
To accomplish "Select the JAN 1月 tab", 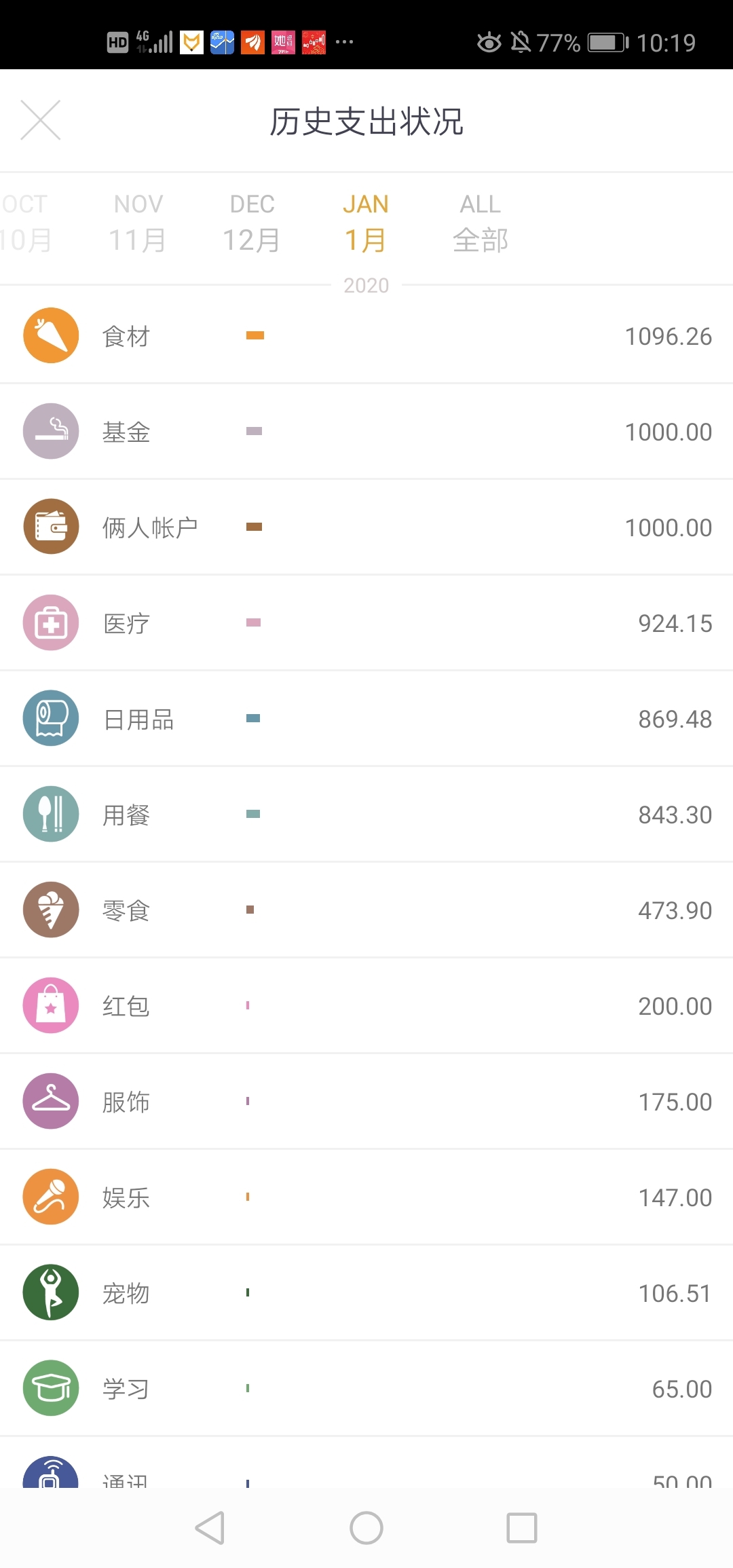I will [366, 223].
